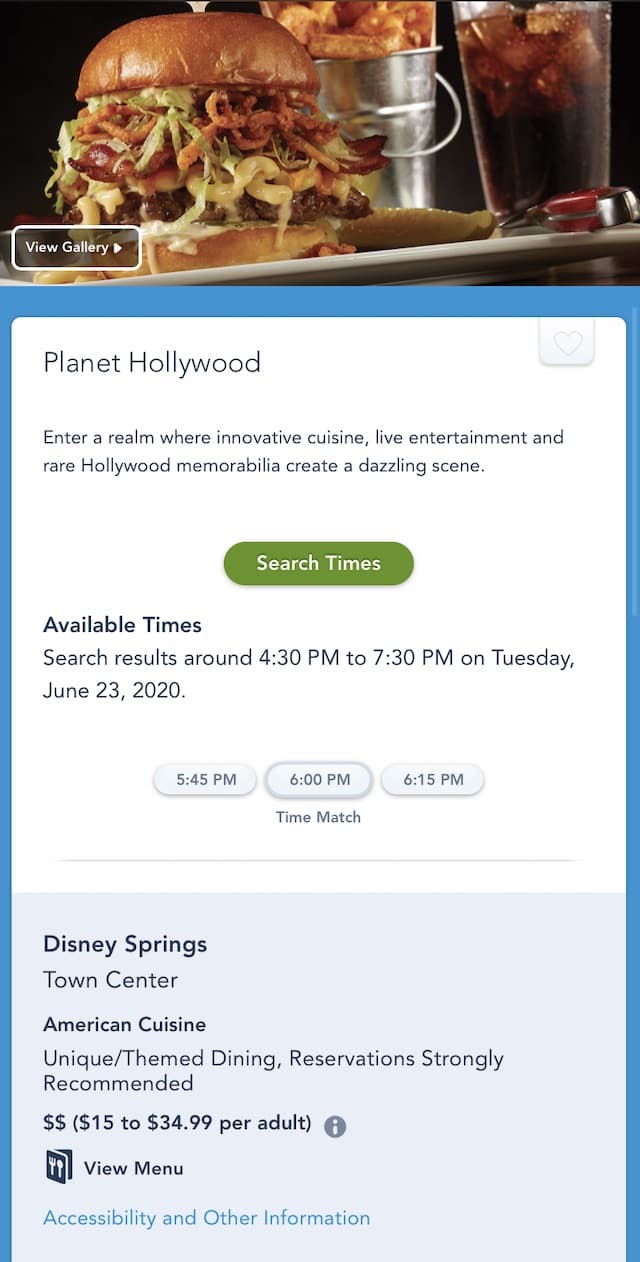Tap the green Search Times button

click(318, 563)
